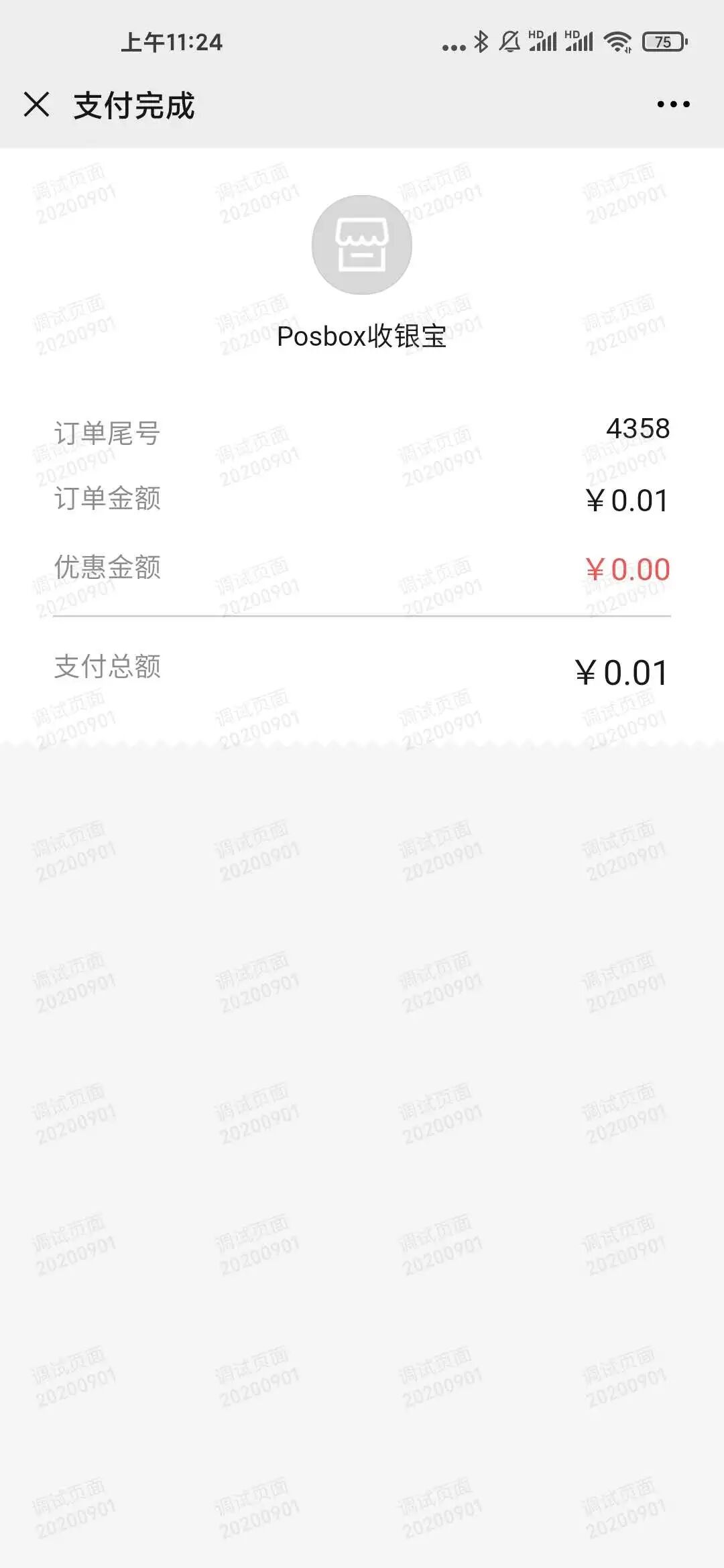Open the three-dot overflow menu

click(x=673, y=105)
